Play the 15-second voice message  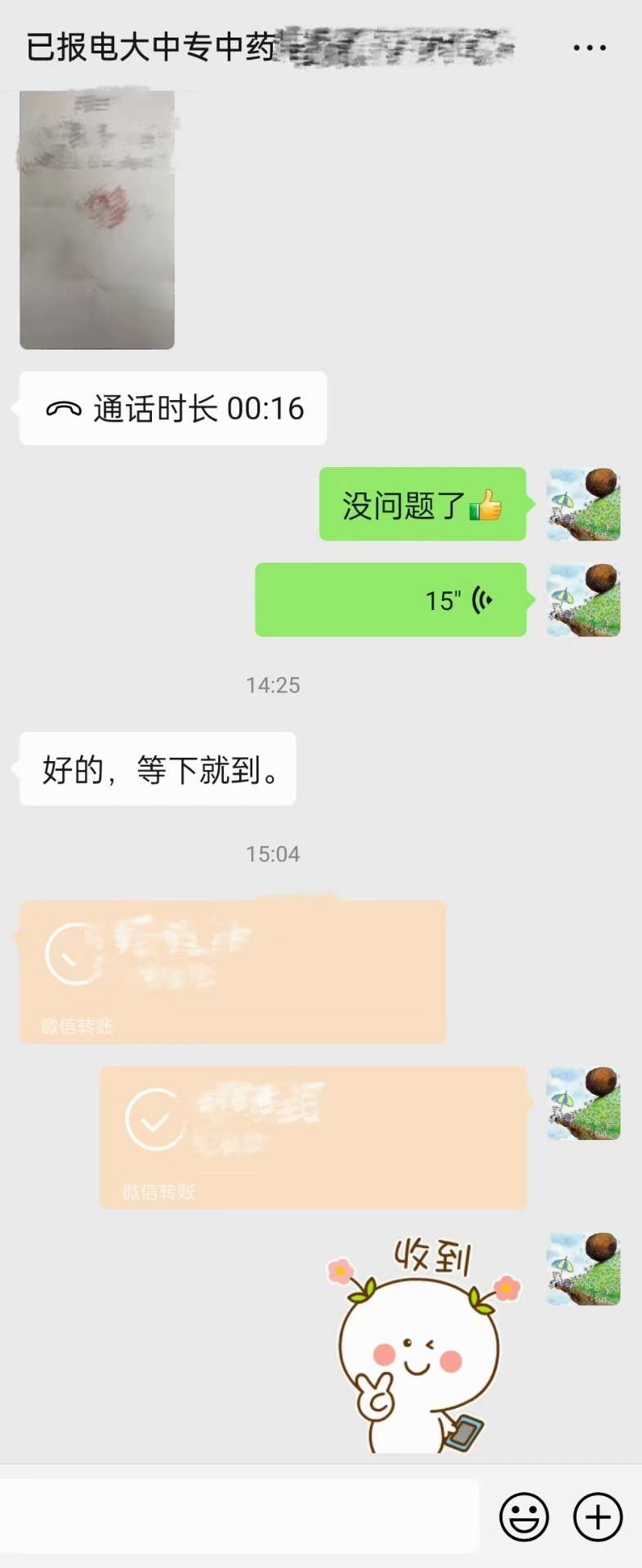[390, 600]
